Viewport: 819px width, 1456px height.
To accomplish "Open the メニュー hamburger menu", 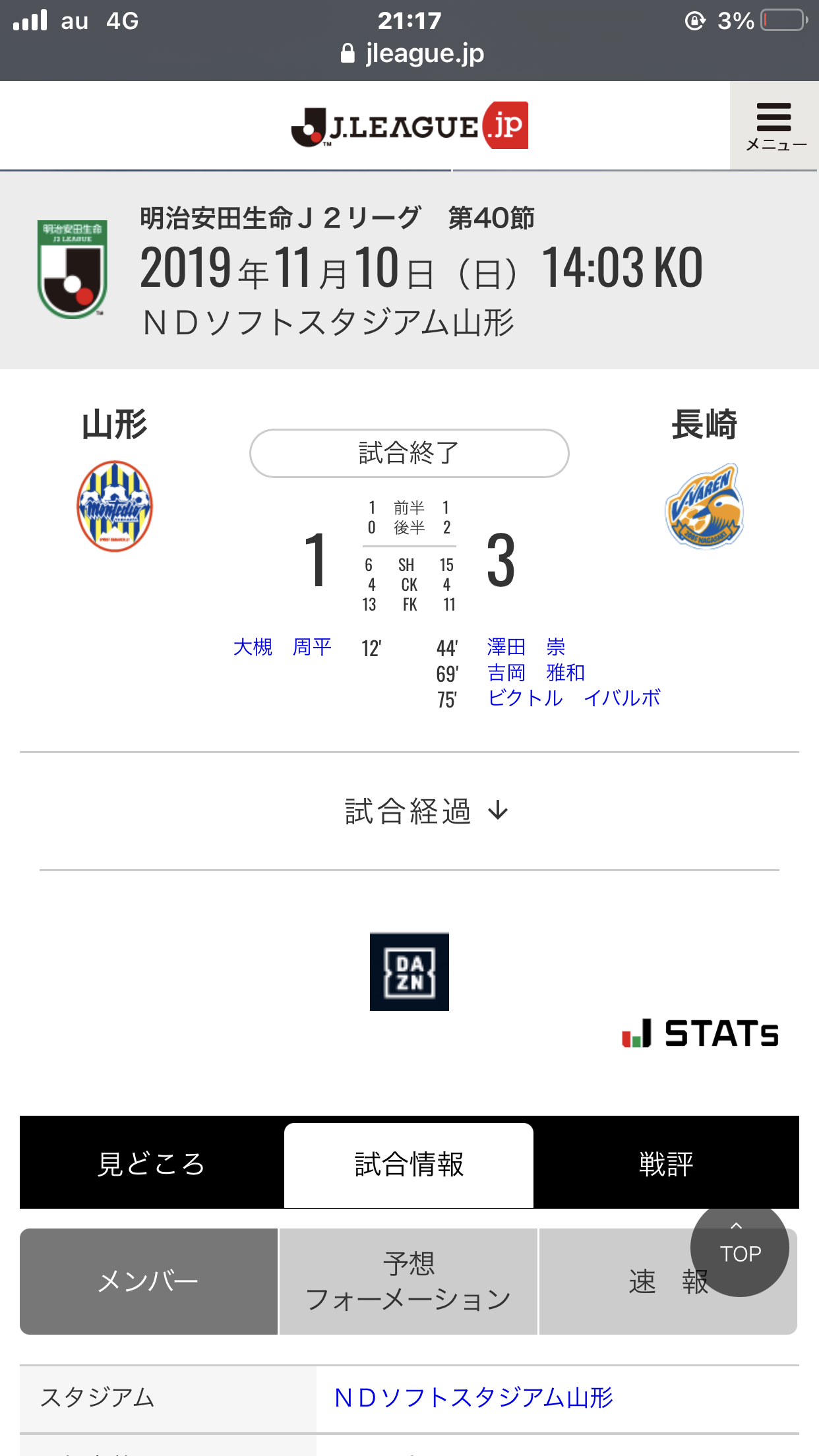I will coord(775,125).
